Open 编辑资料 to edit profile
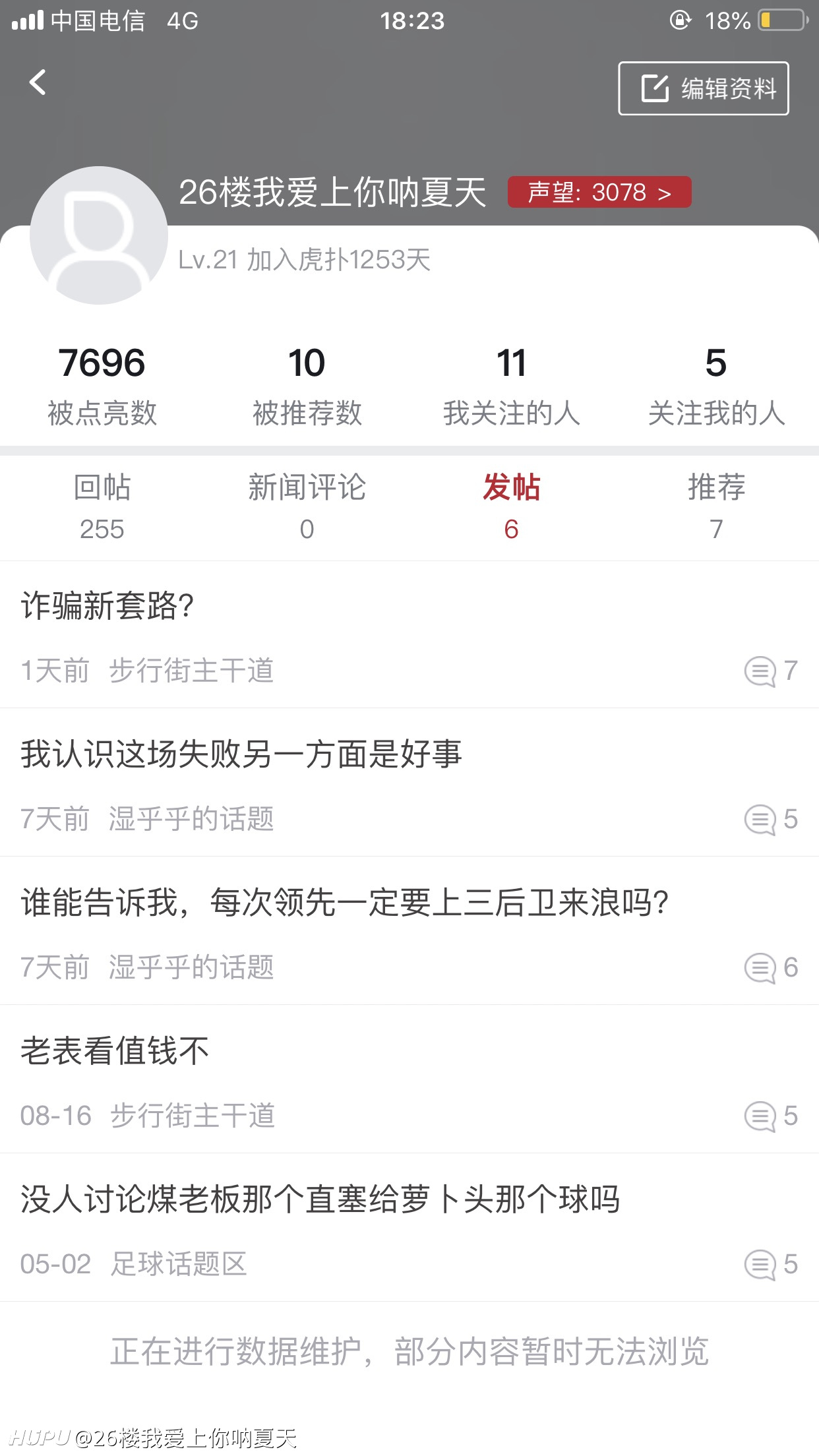This screenshot has height=1456, width=819. pos(703,88)
